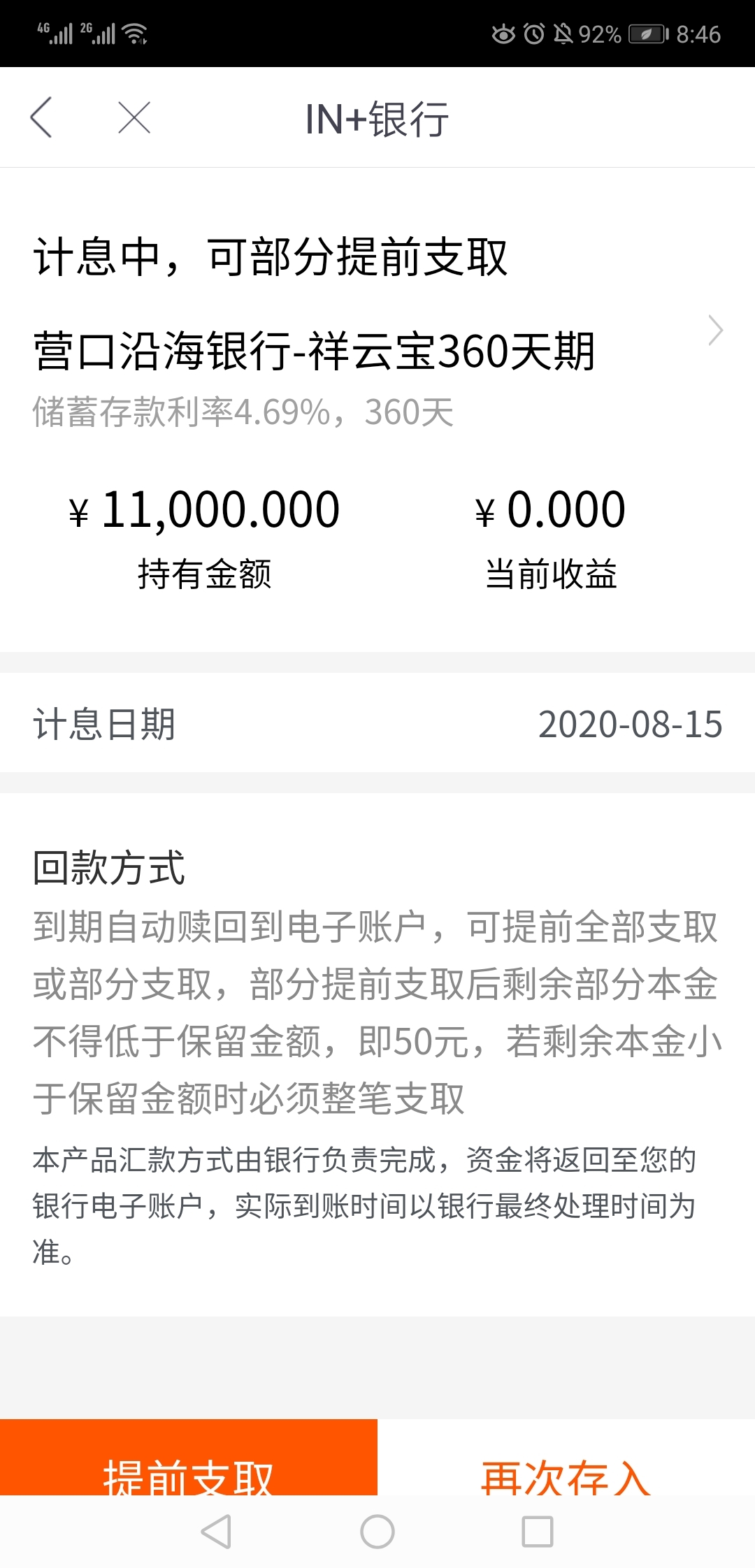Go to the system home screen
The width and height of the screenshot is (755, 1568).
click(x=377, y=1532)
